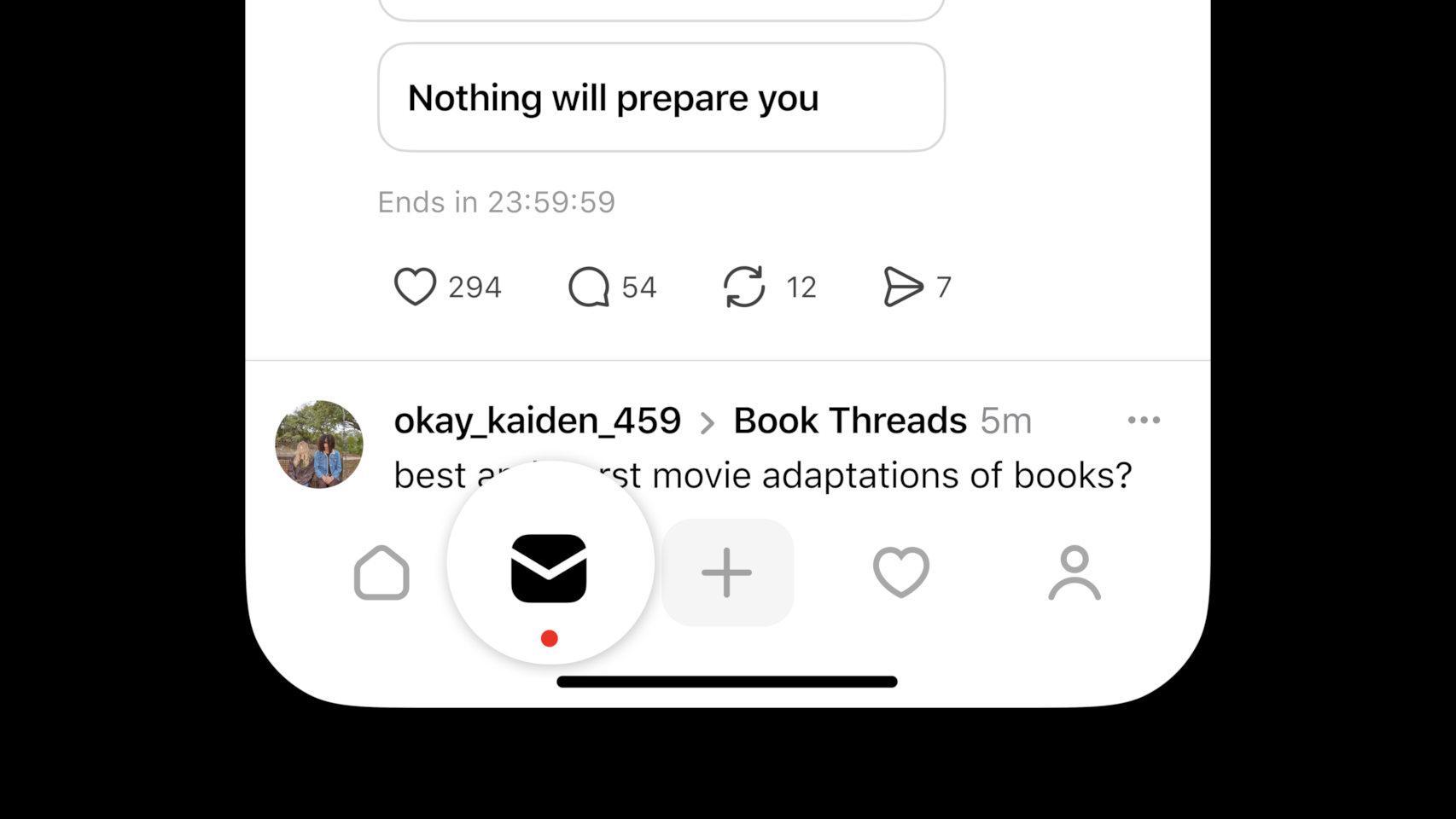Vote for 'Nothing will prepare you' poll option
The height and width of the screenshot is (819, 1456).
pyautogui.click(x=661, y=98)
